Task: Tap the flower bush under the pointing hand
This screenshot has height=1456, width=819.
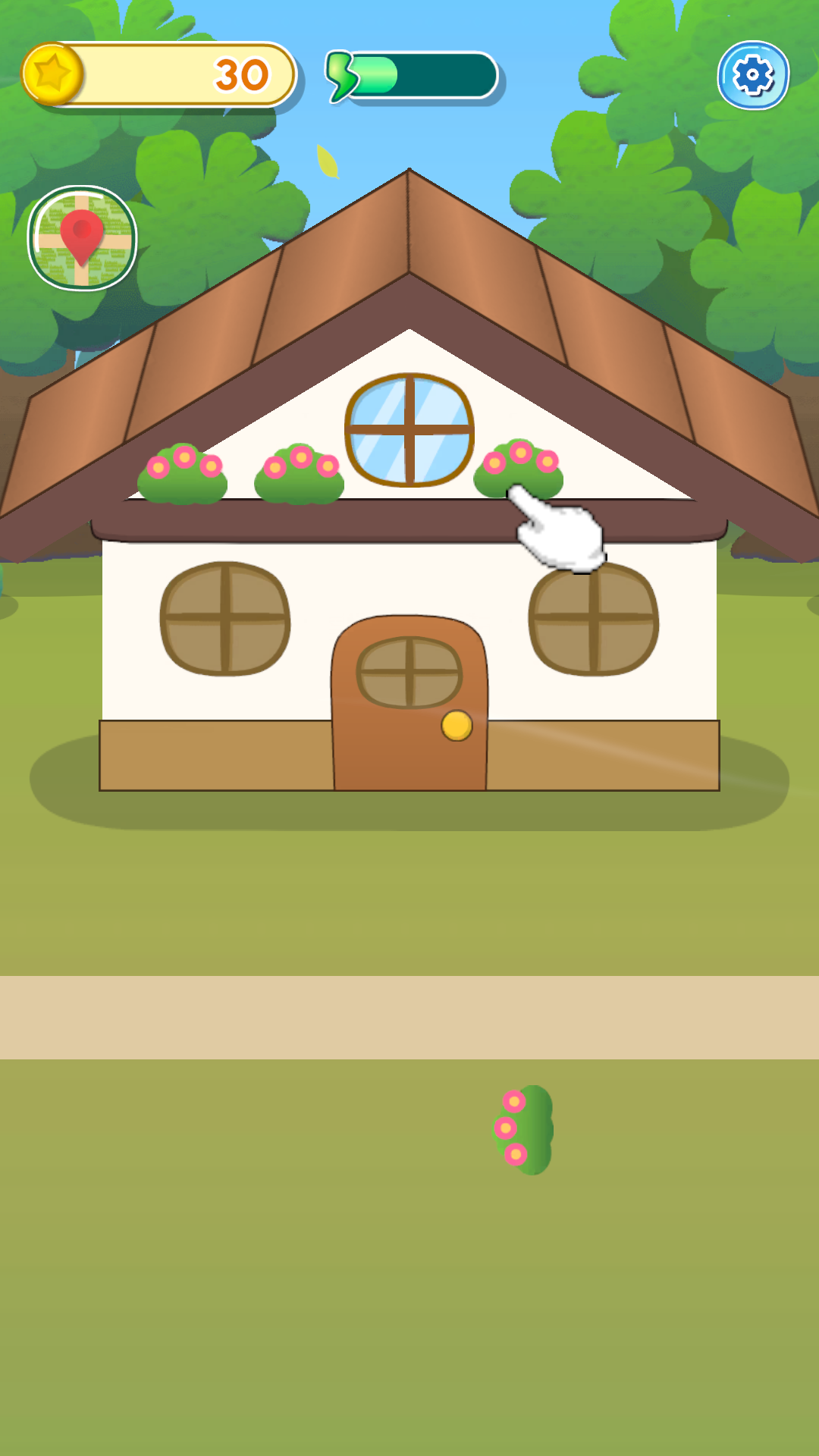Action: [518, 468]
